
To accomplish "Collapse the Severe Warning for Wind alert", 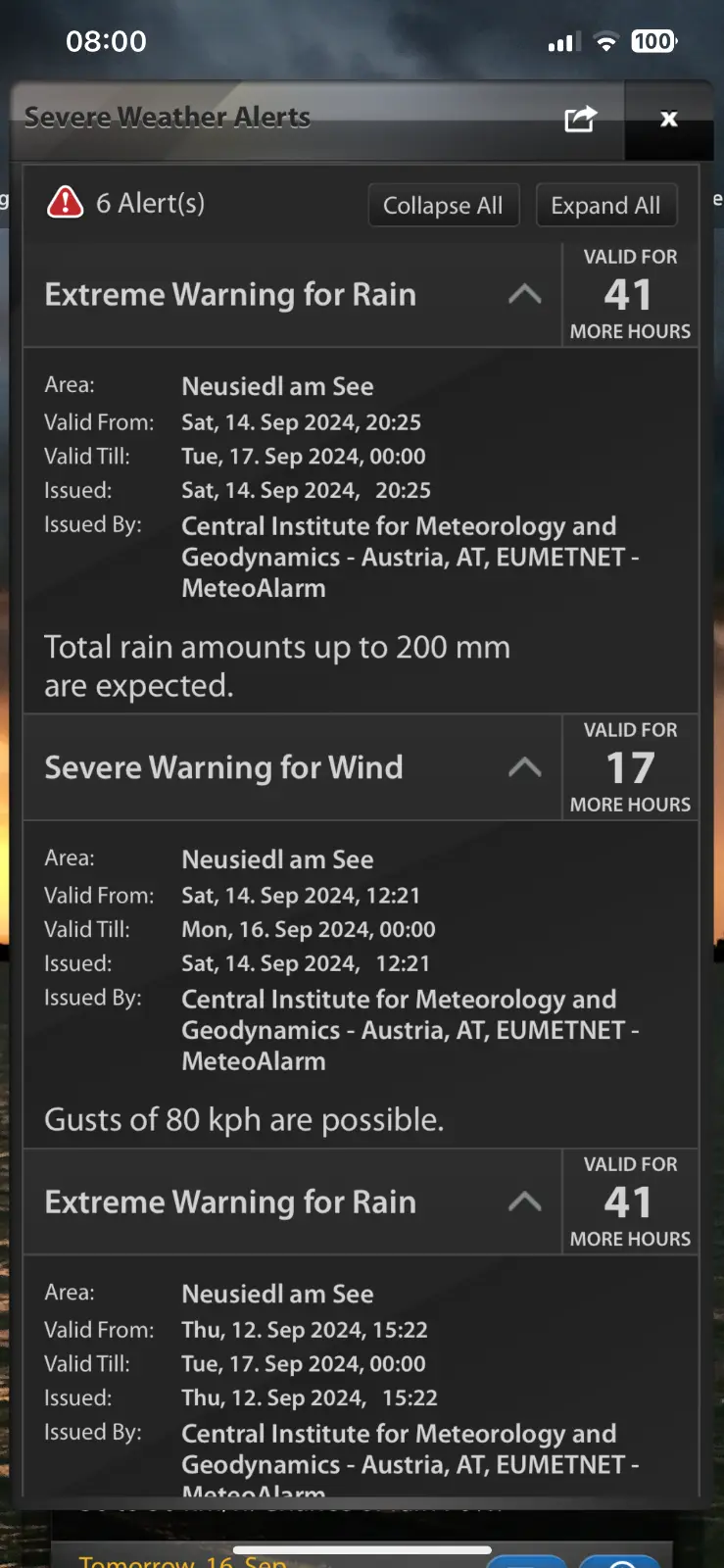I will point(525,767).
